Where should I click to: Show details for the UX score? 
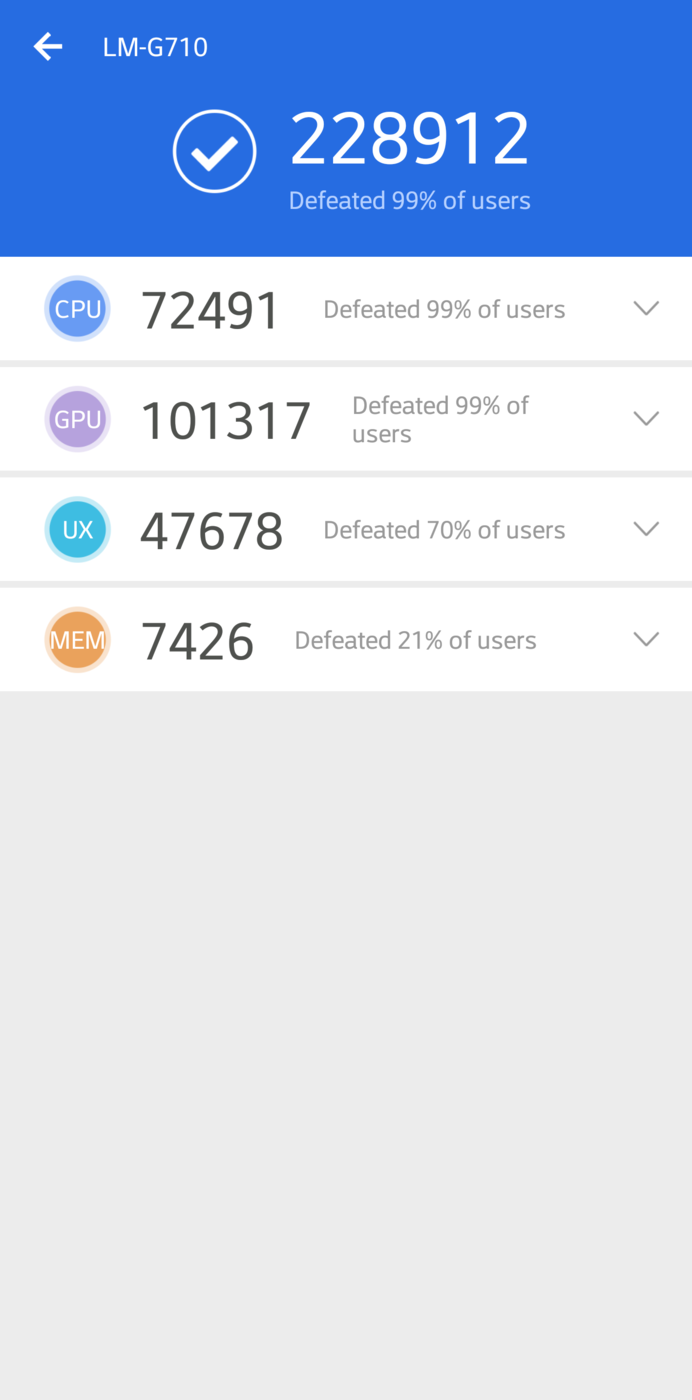(x=646, y=528)
